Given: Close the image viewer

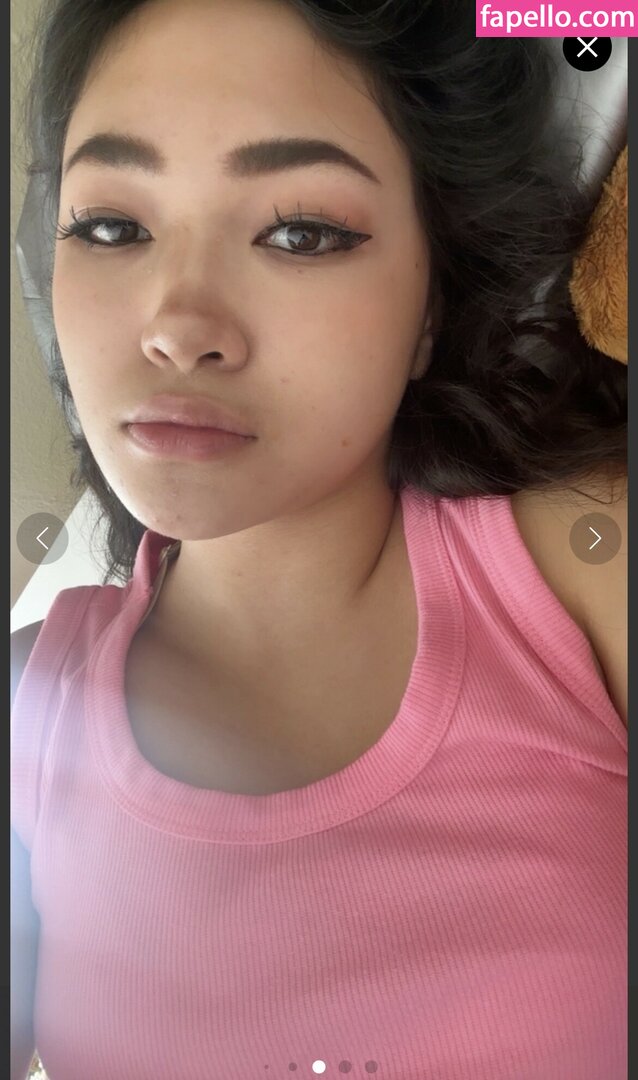Looking at the screenshot, I should [587, 47].
